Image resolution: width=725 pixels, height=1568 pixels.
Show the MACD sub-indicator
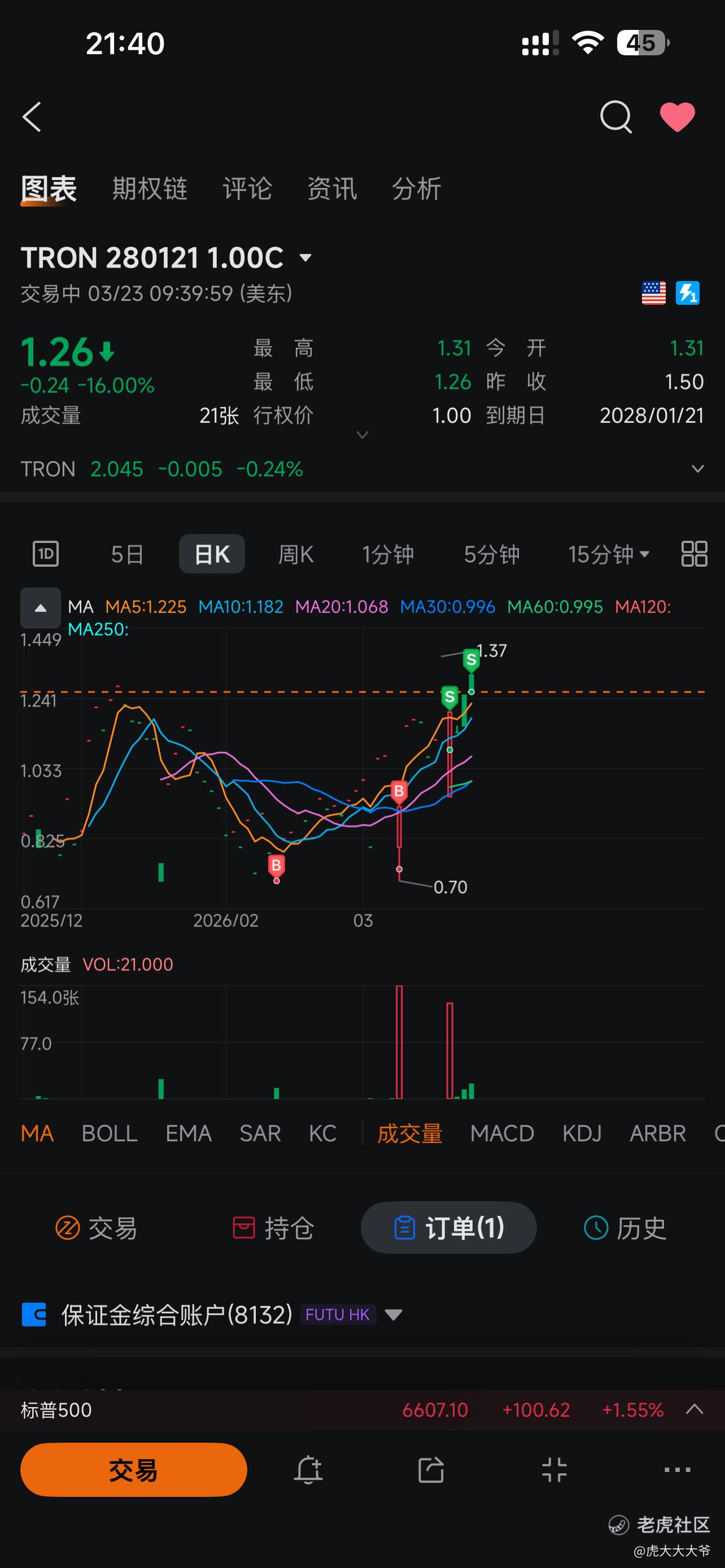(x=501, y=1133)
